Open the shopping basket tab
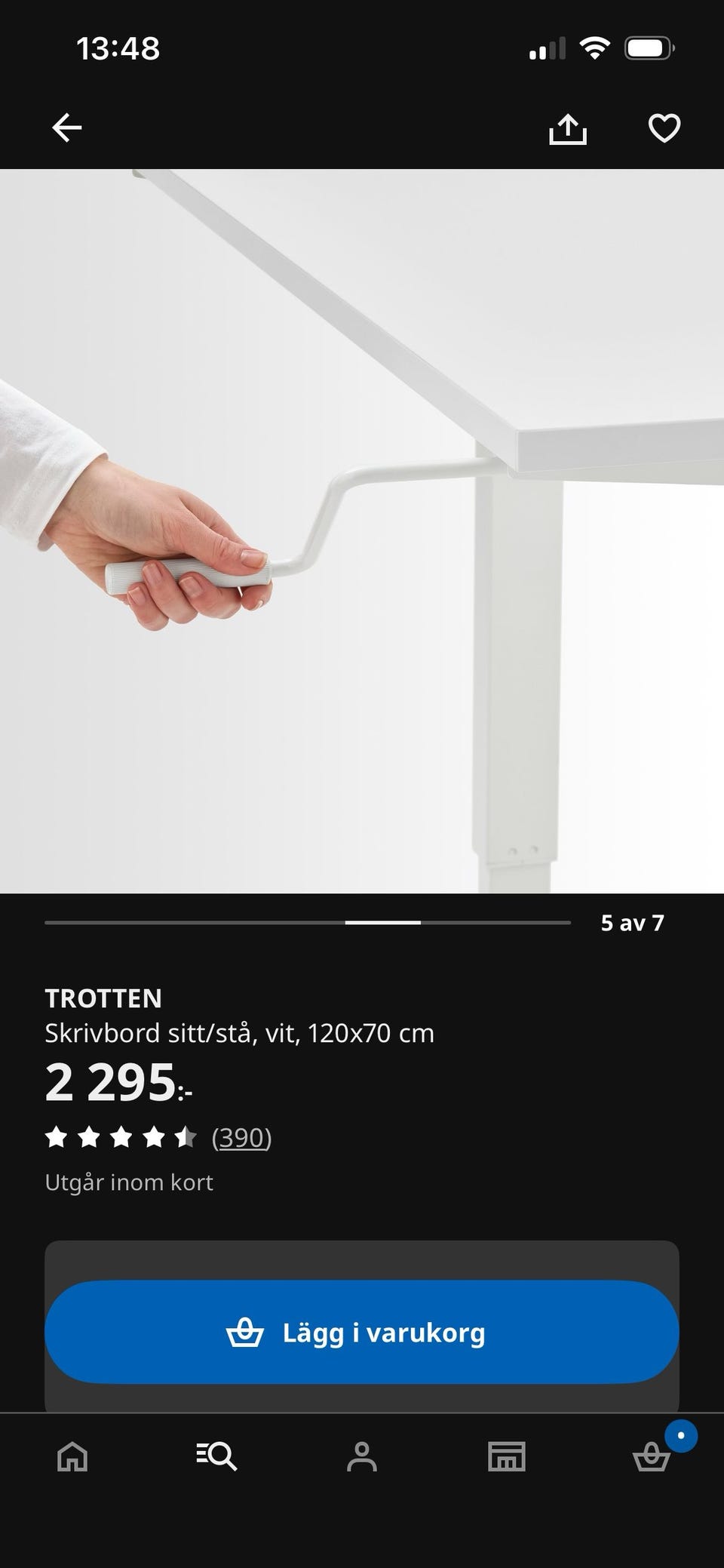 pos(652,1456)
